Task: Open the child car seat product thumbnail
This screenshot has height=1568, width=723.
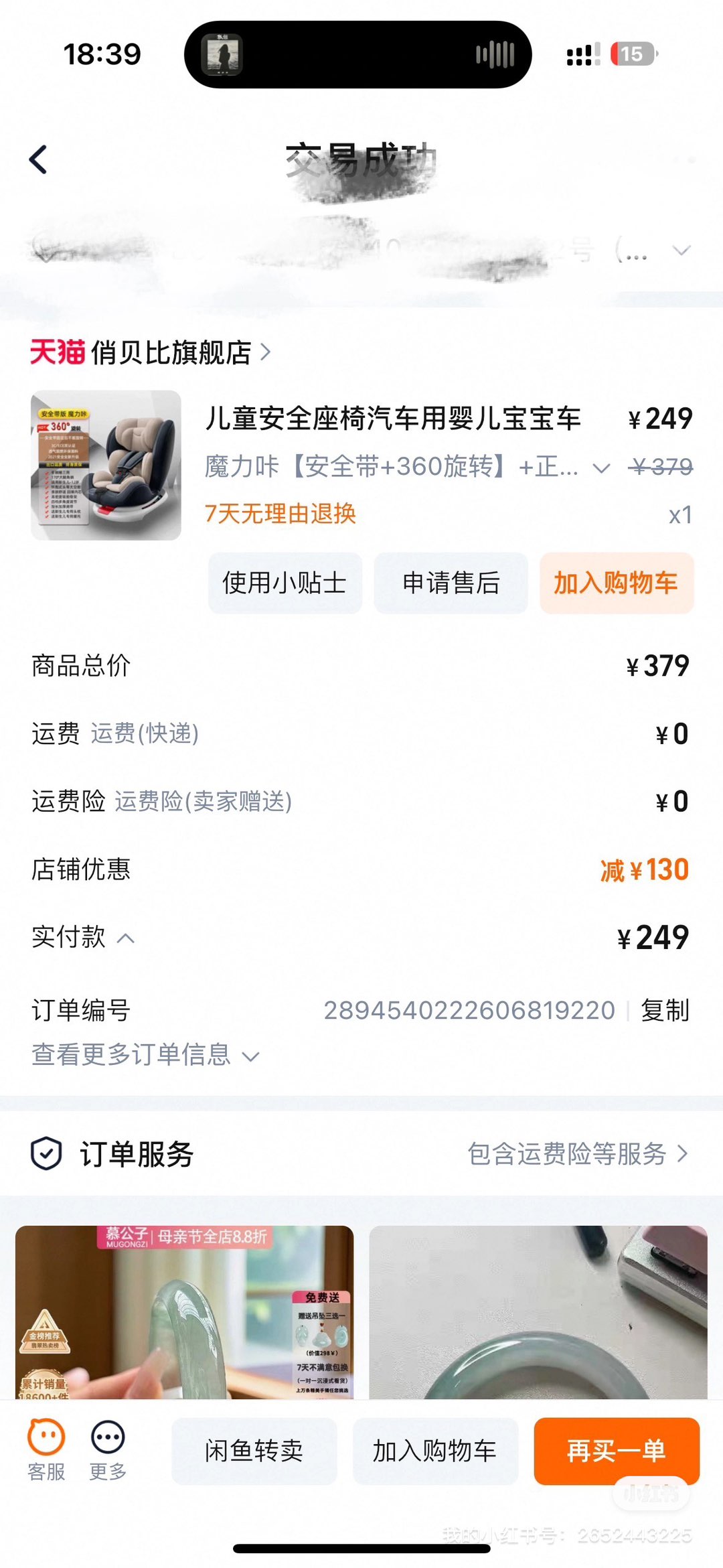Action: point(106,466)
